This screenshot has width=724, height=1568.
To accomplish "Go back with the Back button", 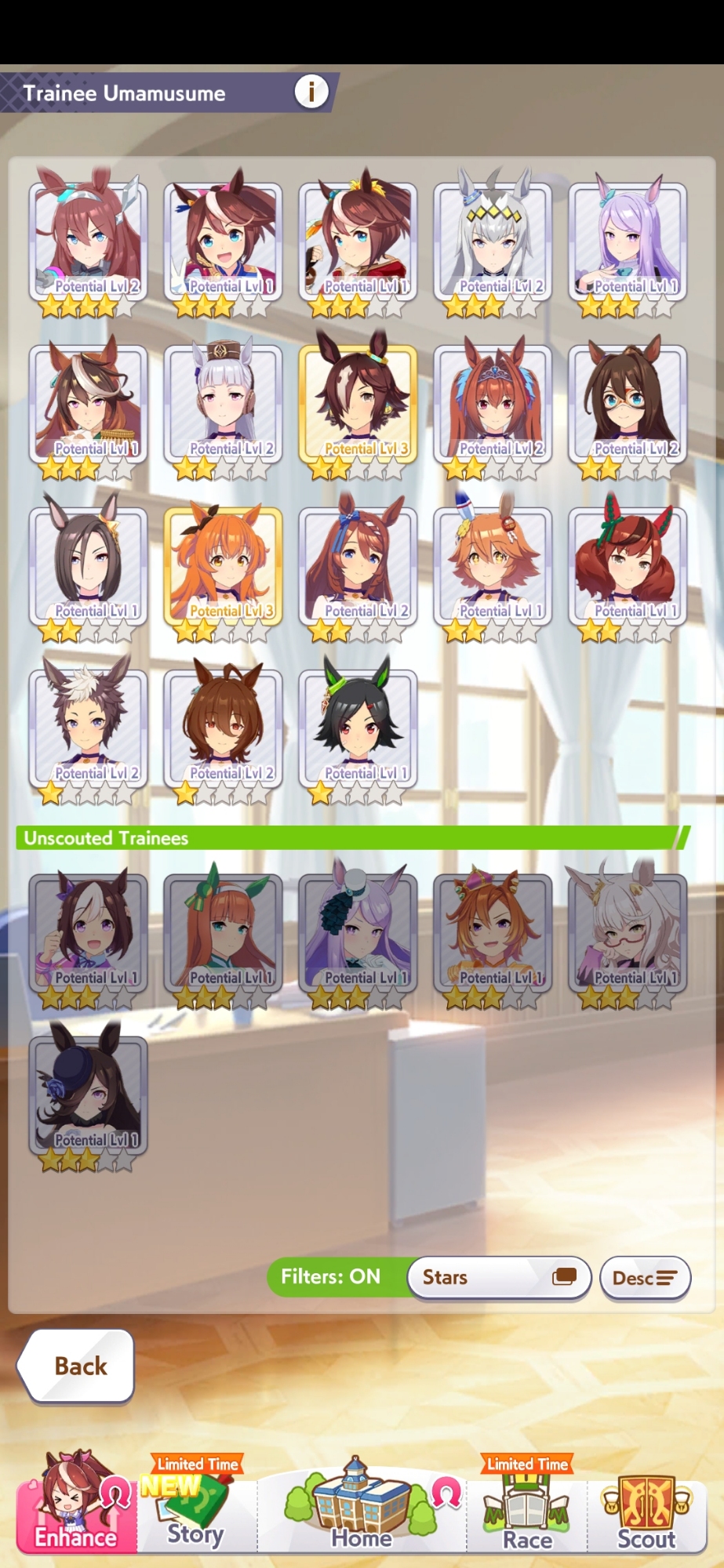I will click(76, 1366).
